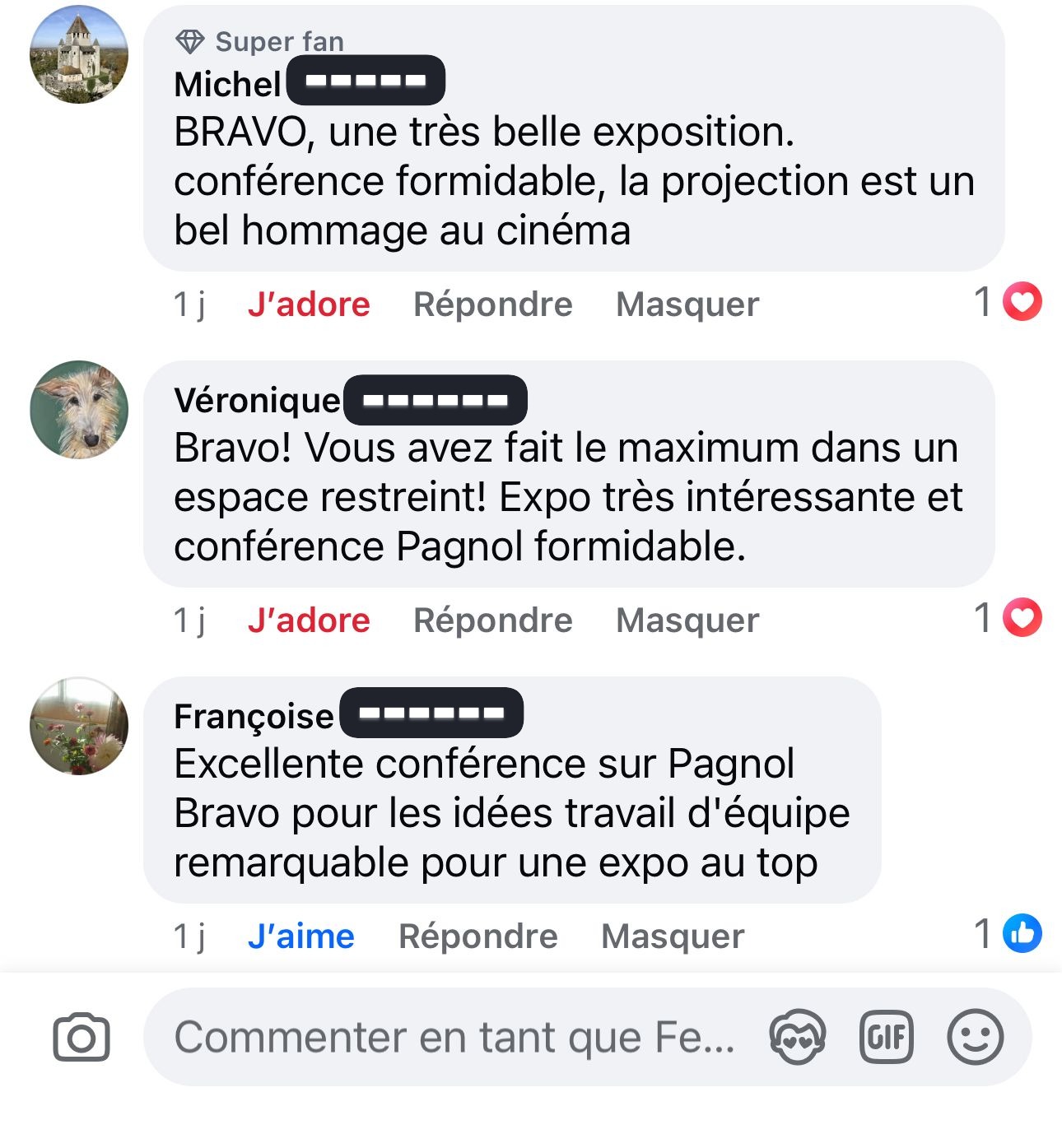
Task: Focus the Commenter en tant que field
Action: click(453, 1038)
